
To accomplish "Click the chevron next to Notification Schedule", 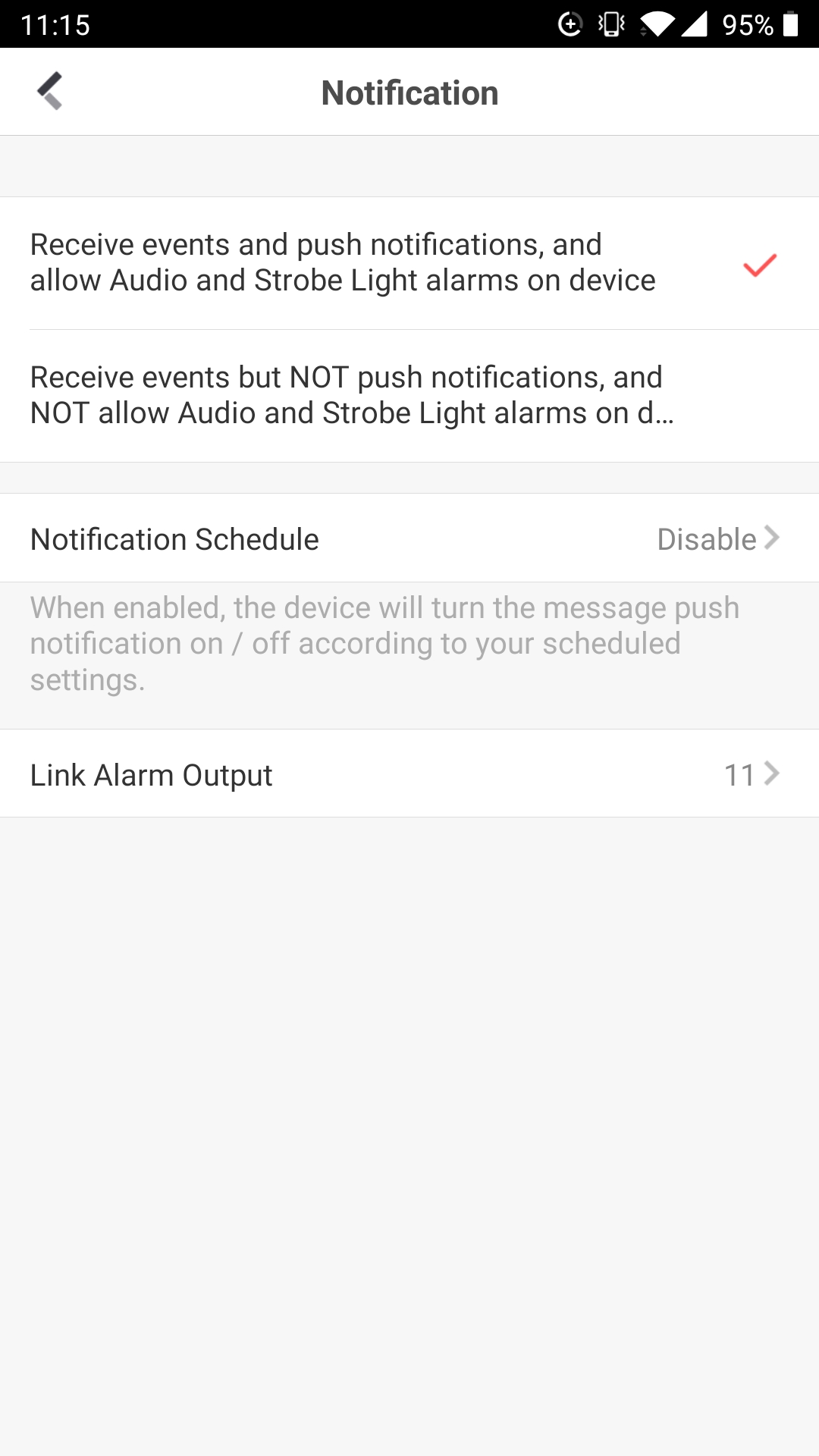I will tap(772, 538).
